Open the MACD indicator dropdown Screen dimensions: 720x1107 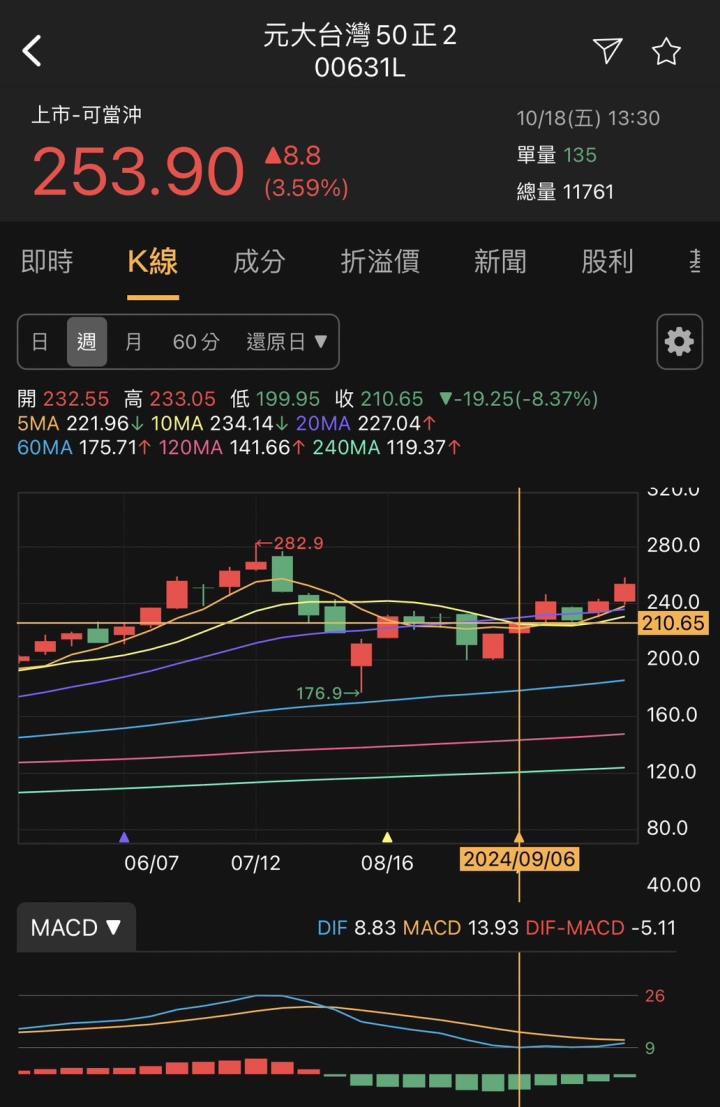tap(76, 928)
